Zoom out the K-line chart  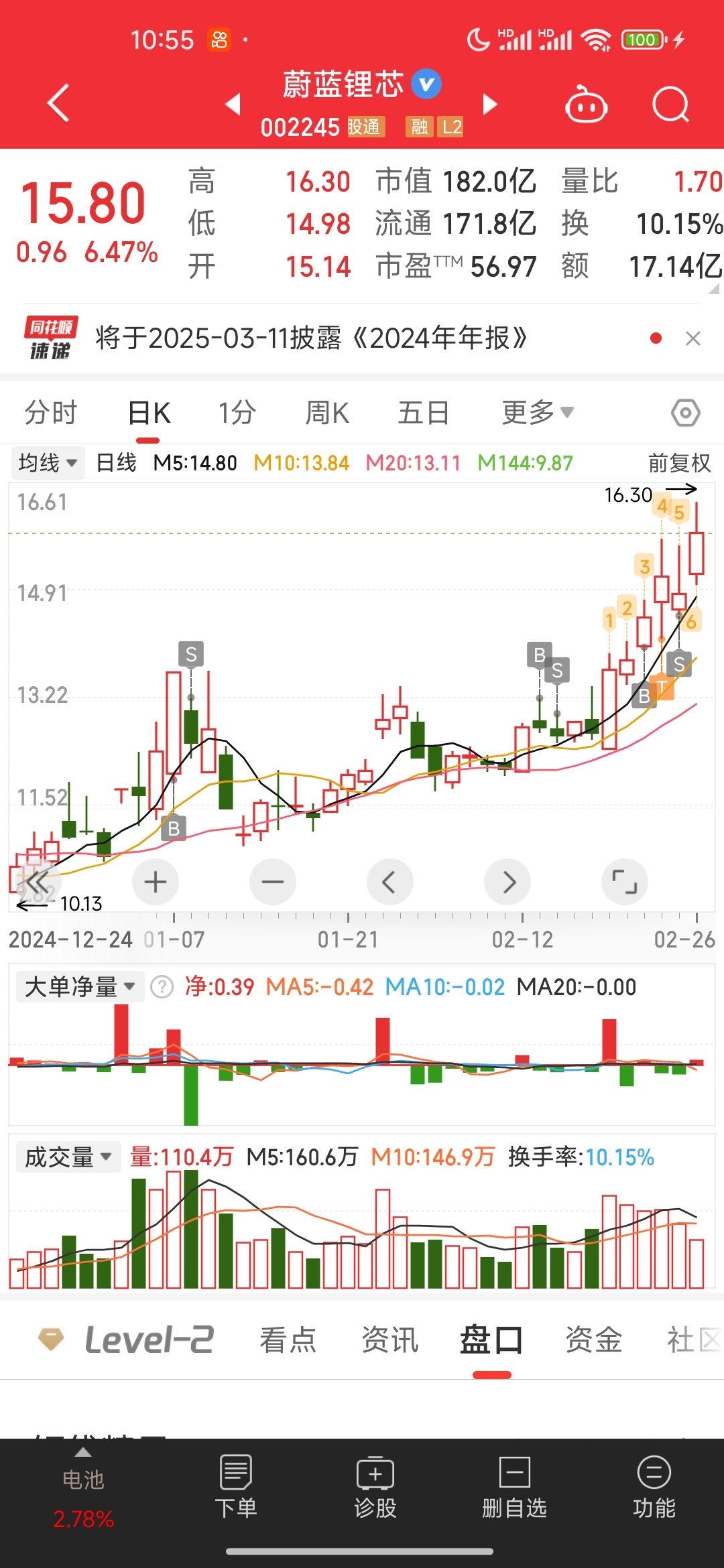point(273,882)
